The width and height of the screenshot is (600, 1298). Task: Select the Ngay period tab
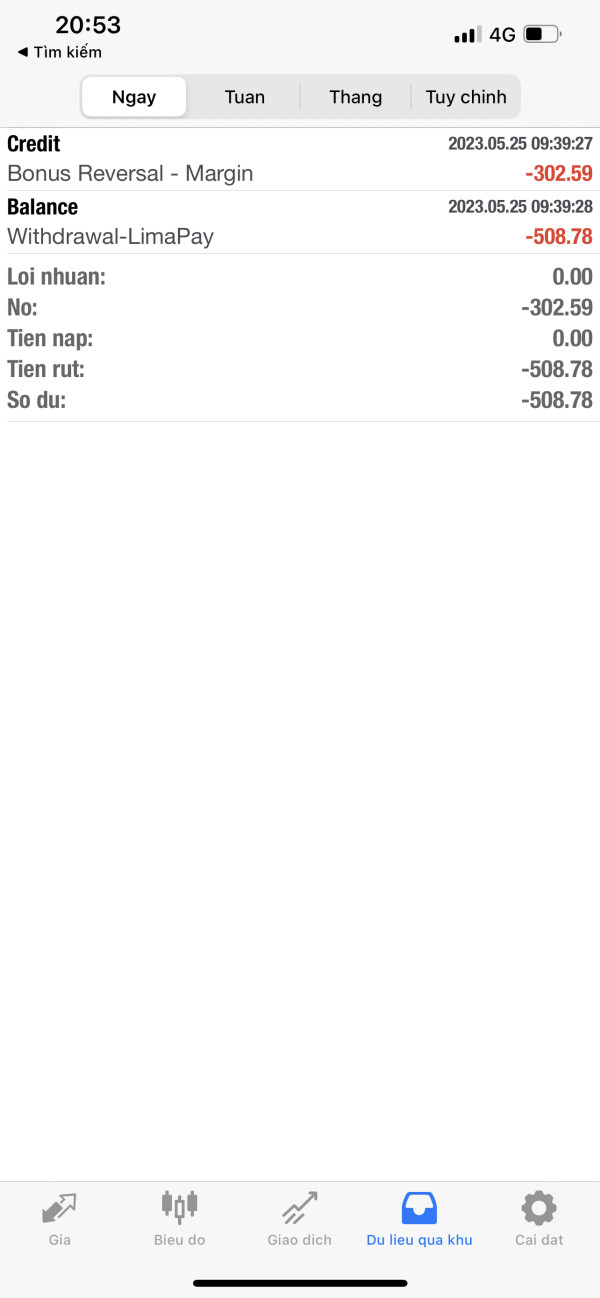point(134,97)
